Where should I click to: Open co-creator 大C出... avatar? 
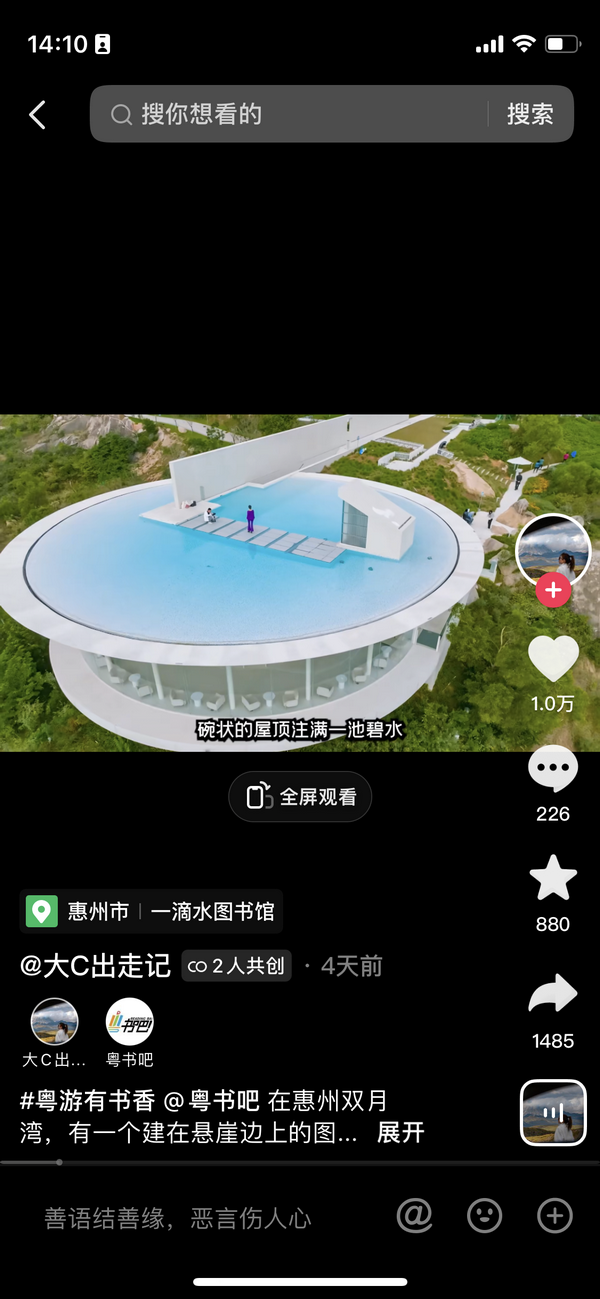pyautogui.click(x=55, y=1022)
